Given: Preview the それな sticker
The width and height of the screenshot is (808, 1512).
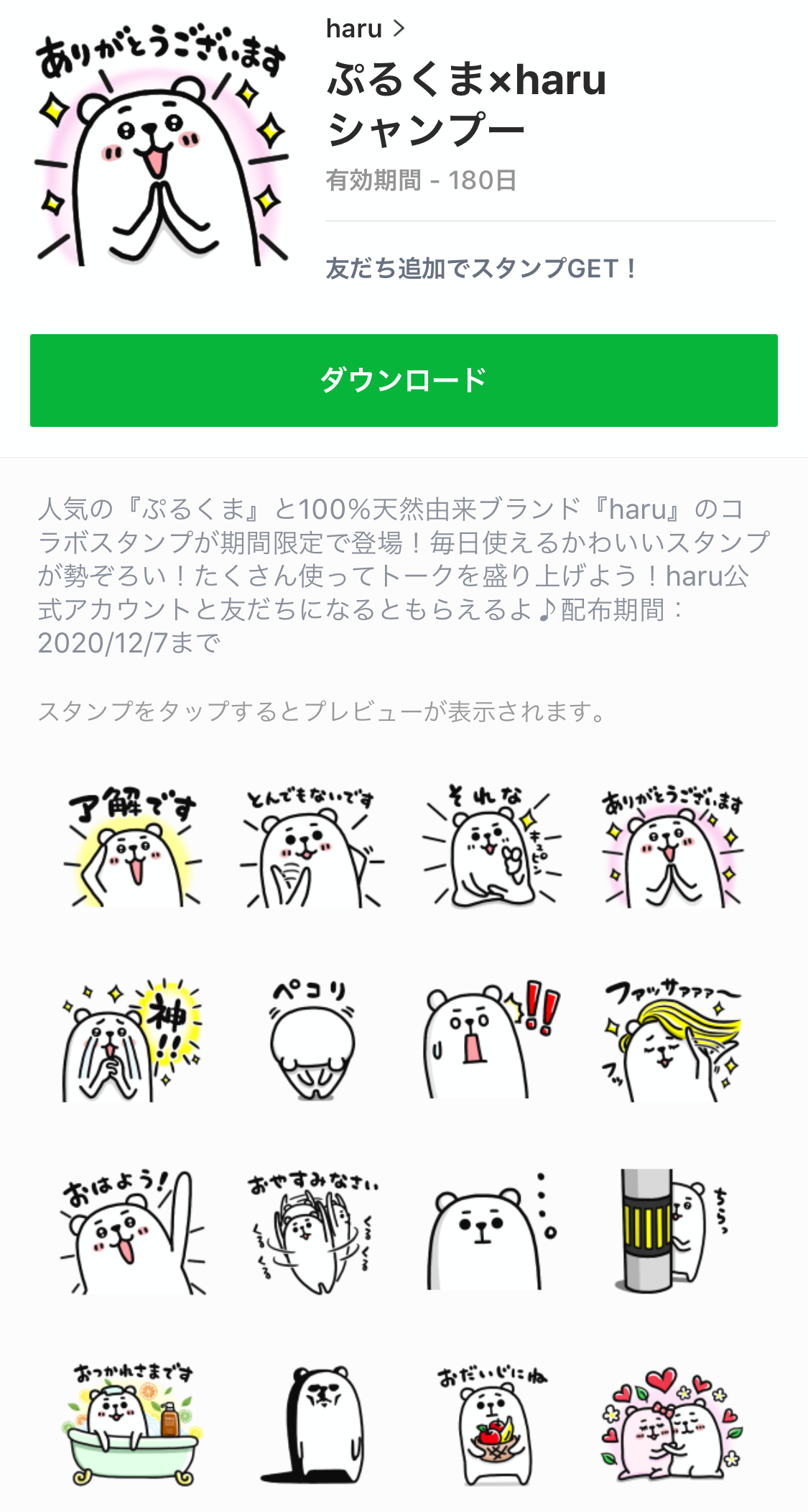Looking at the screenshot, I should pos(493,847).
